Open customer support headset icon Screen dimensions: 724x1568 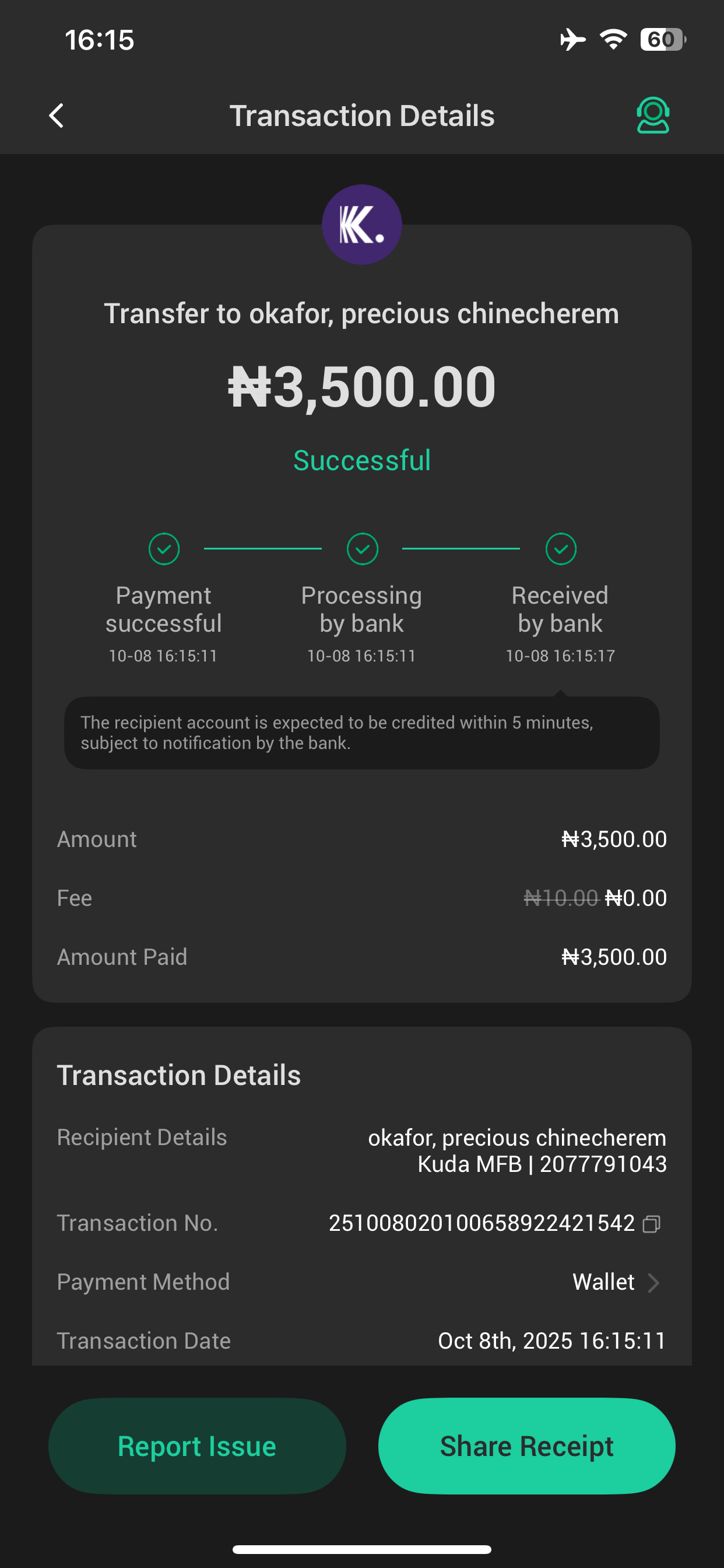tap(652, 115)
